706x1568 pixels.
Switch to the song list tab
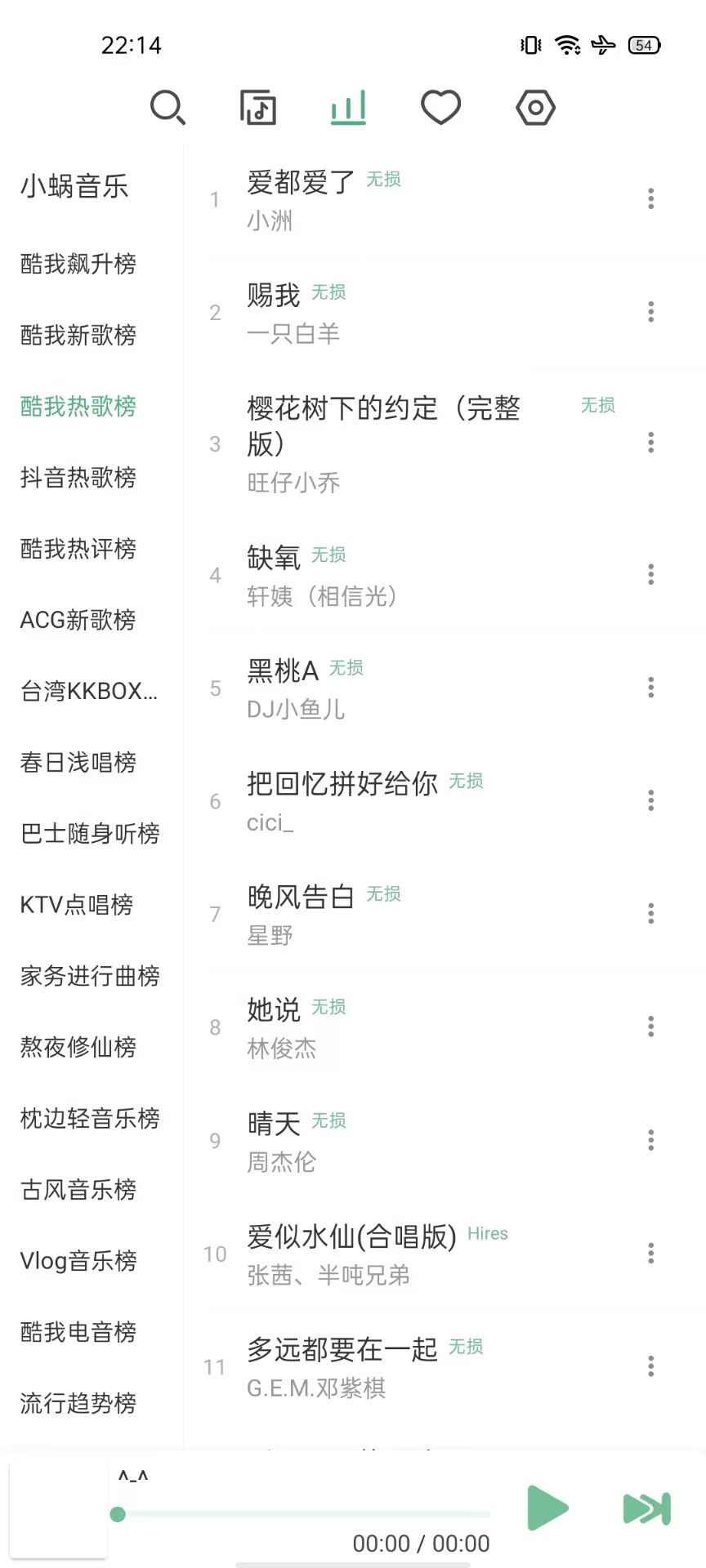pyautogui.click(x=258, y=108)
